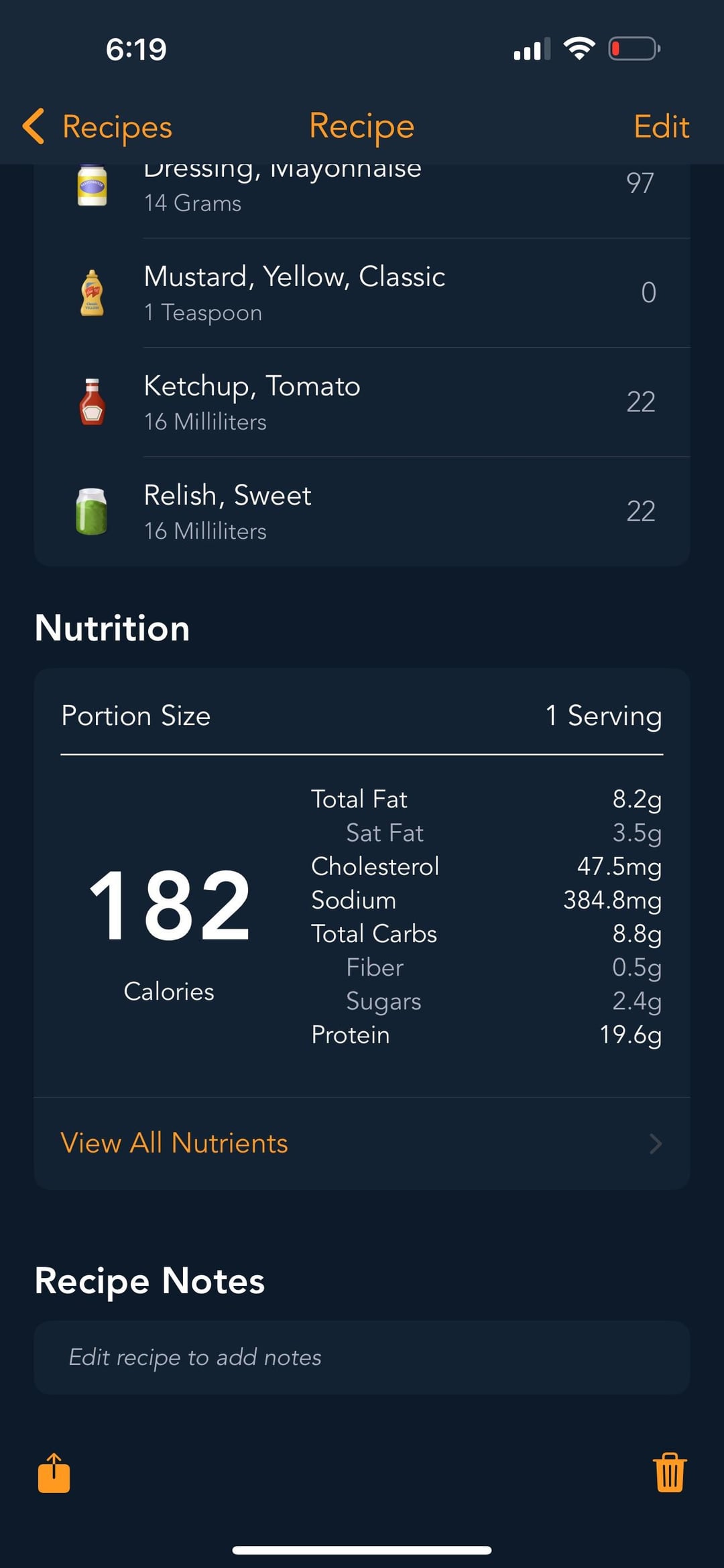Viewport: 724px width, 1568px height.
Task: Open the Ketchup, Tomato ingredient row
Action: 362,402
